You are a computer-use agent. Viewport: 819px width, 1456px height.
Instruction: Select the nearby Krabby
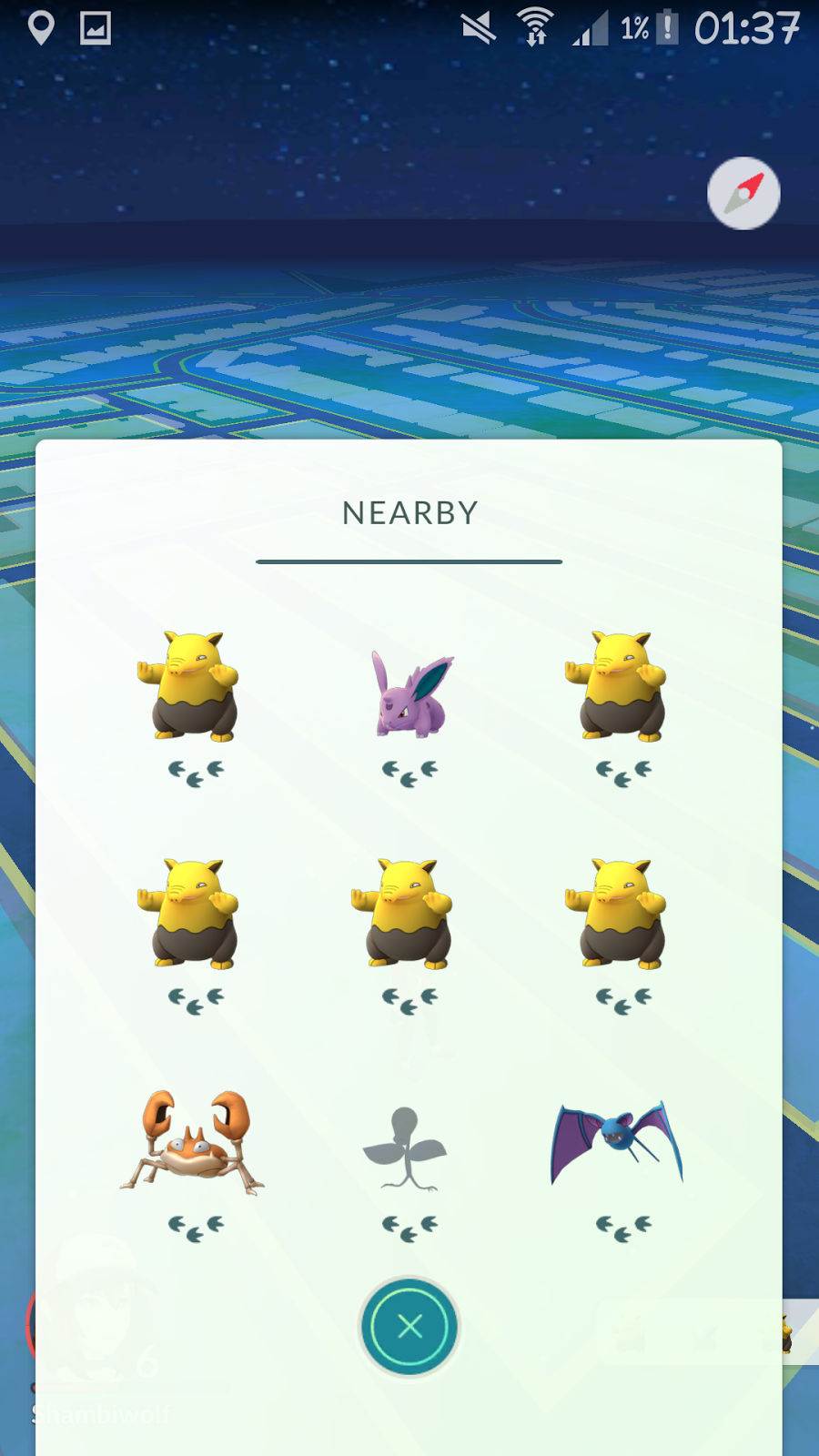pos(193,1143)
